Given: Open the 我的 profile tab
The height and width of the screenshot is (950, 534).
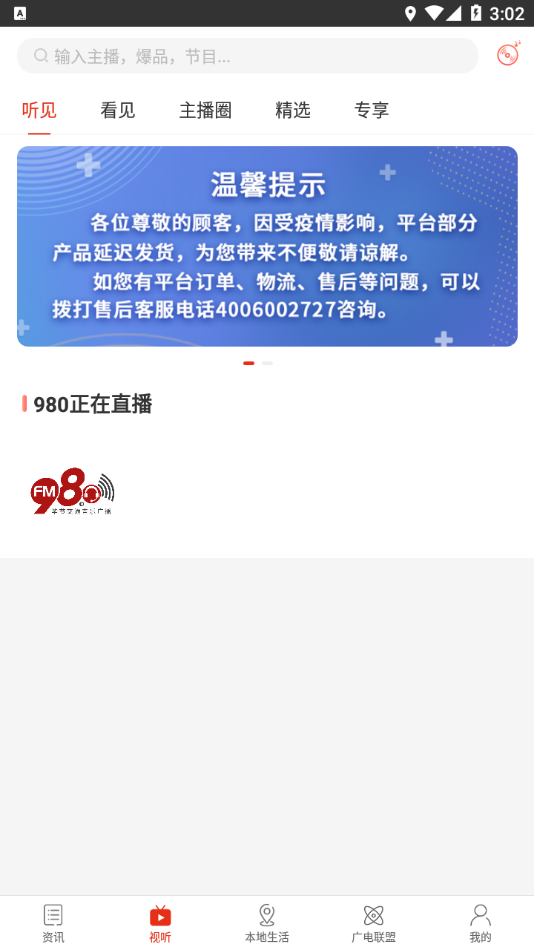Looking at the screenshot, I should click(480, 923).
